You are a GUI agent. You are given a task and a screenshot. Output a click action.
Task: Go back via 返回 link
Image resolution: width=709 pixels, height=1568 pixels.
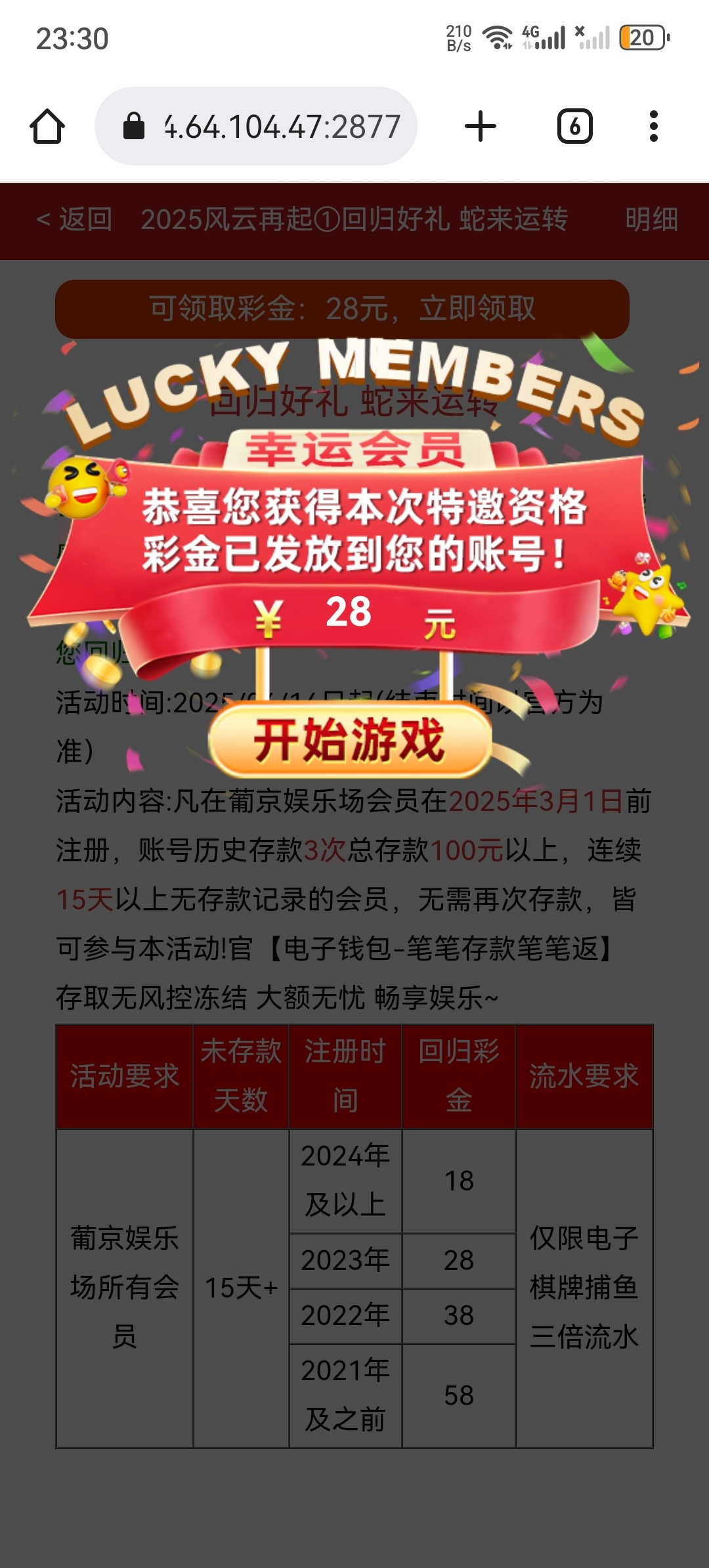[74, 219]
